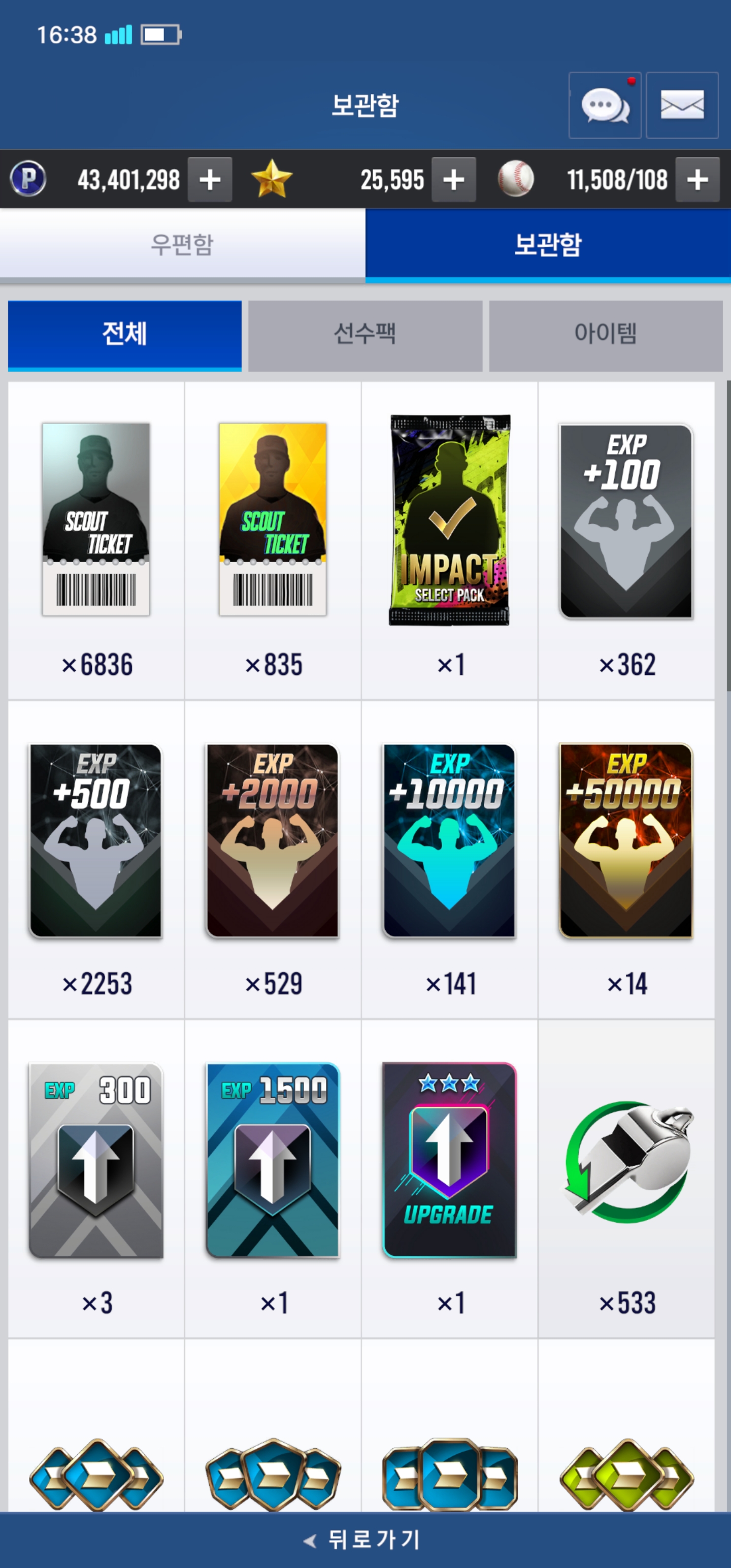Show the 전체 filter
The image size is (731, 1568).
point(125,334)
